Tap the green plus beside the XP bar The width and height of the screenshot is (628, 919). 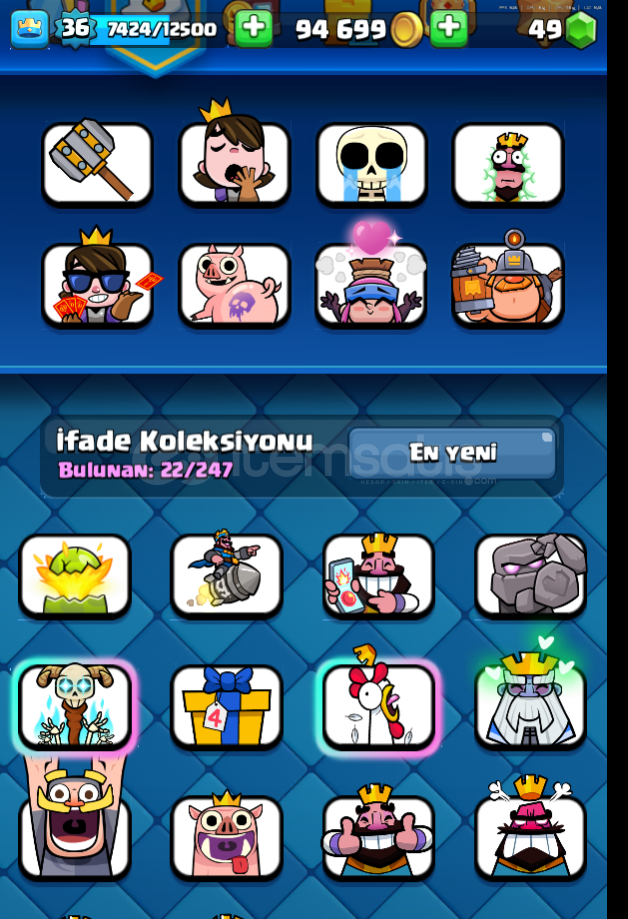pyautogui.click(x=253, y=28)
